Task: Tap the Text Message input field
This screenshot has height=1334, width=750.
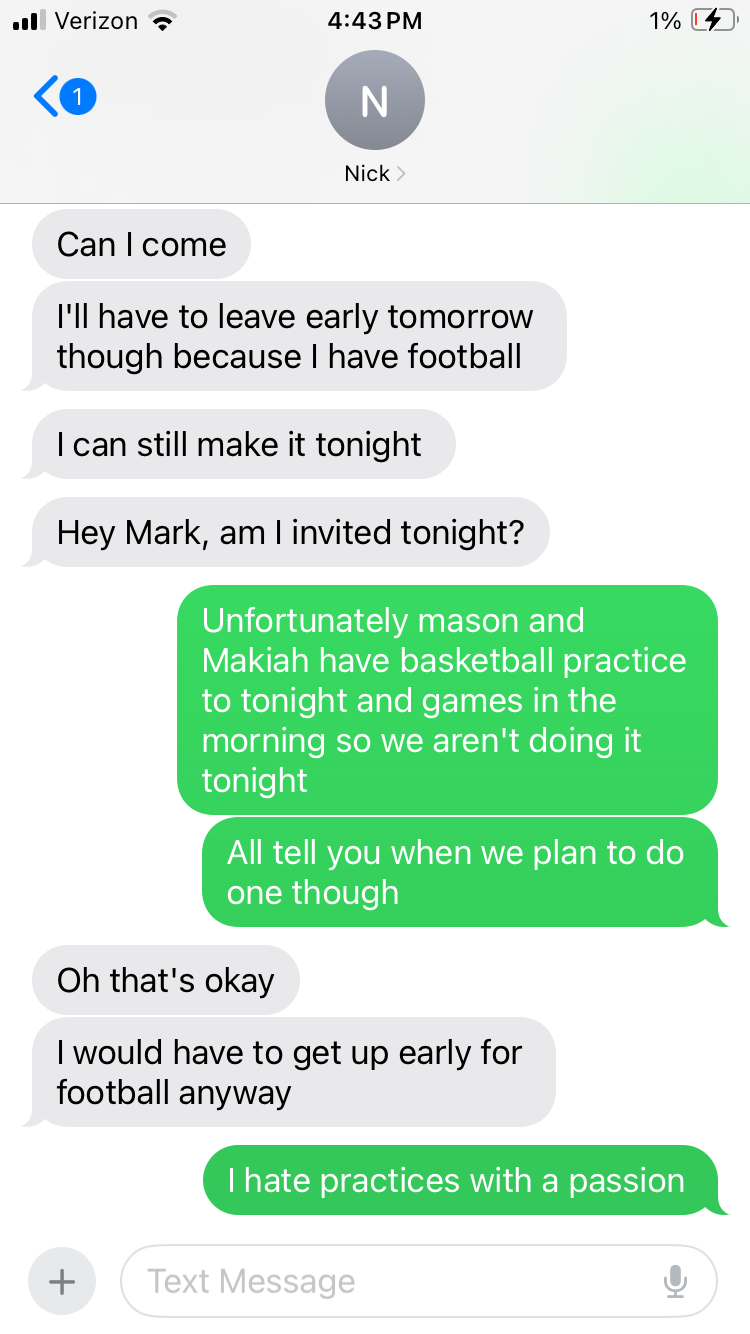Action: pyautogui.click(x=390, y=1281)
